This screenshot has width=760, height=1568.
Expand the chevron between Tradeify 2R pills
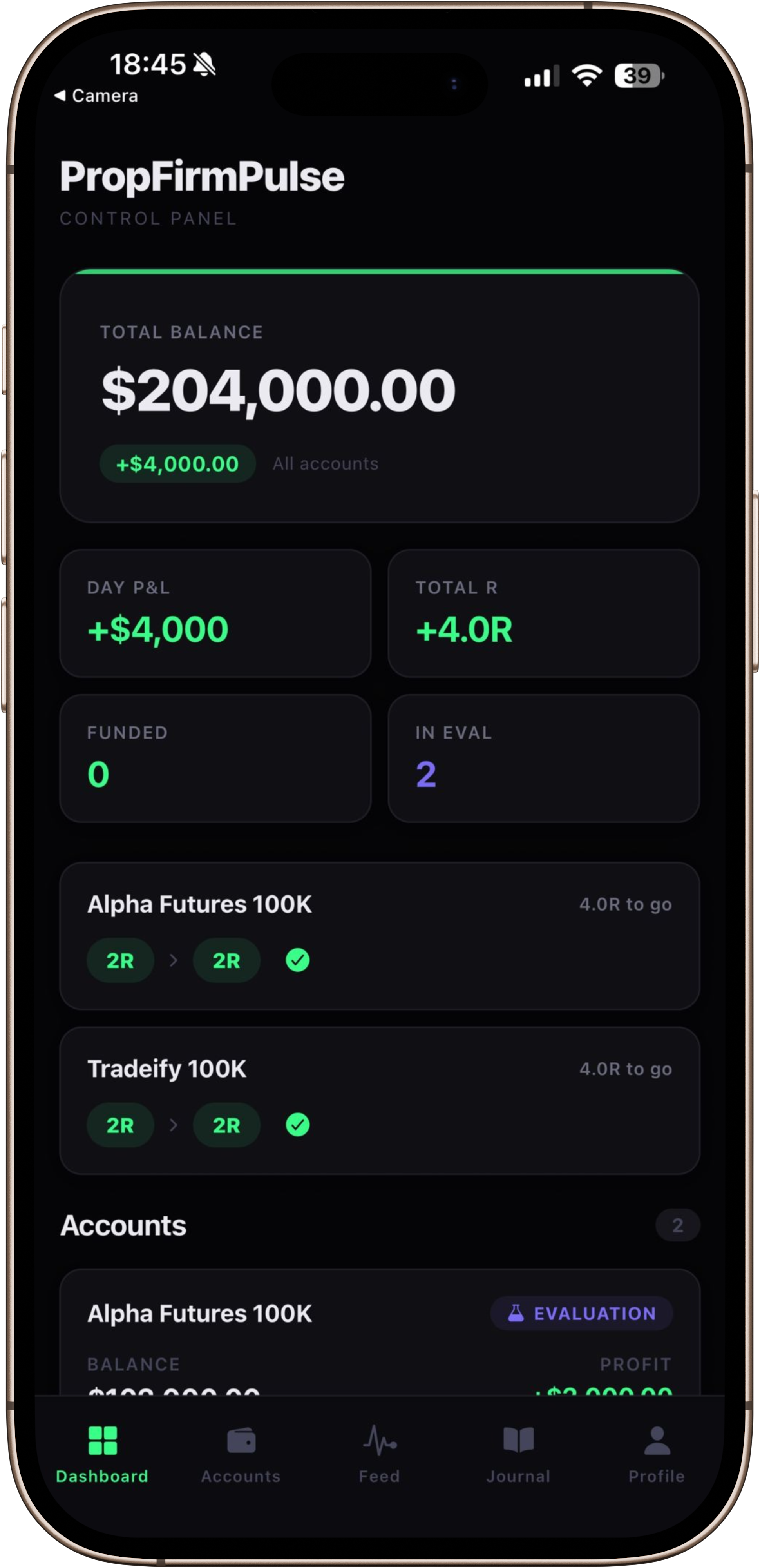174,1124
